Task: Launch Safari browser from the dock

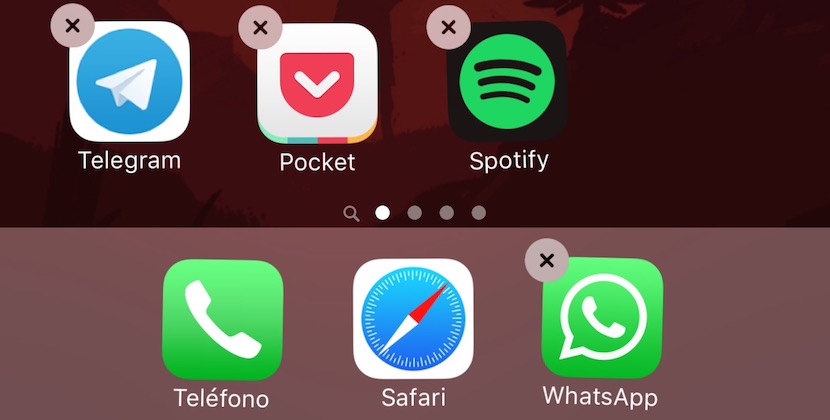Action: 413,320
